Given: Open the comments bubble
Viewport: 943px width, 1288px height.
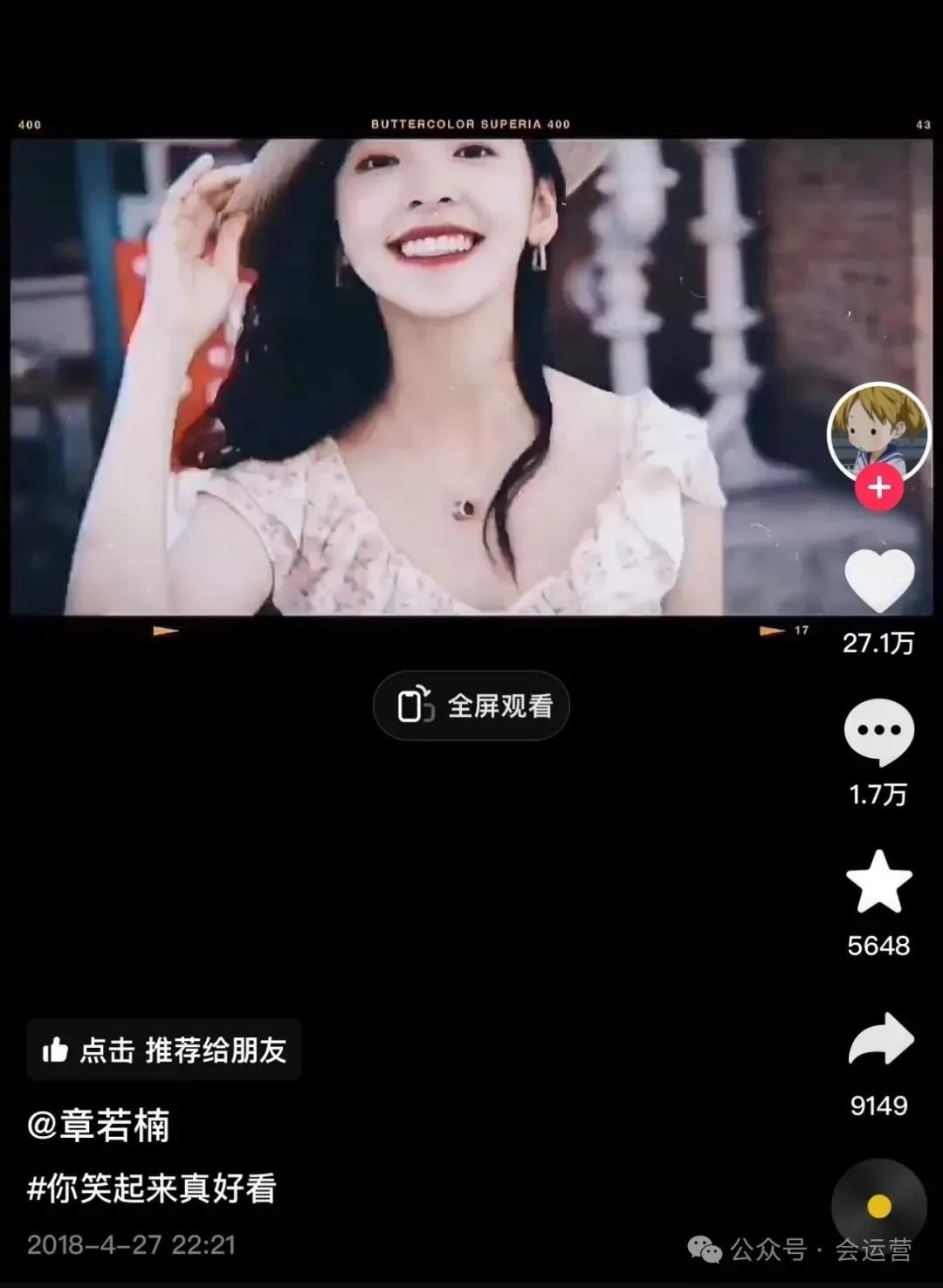Looking at the screenshot, I should tap(878, 732).
